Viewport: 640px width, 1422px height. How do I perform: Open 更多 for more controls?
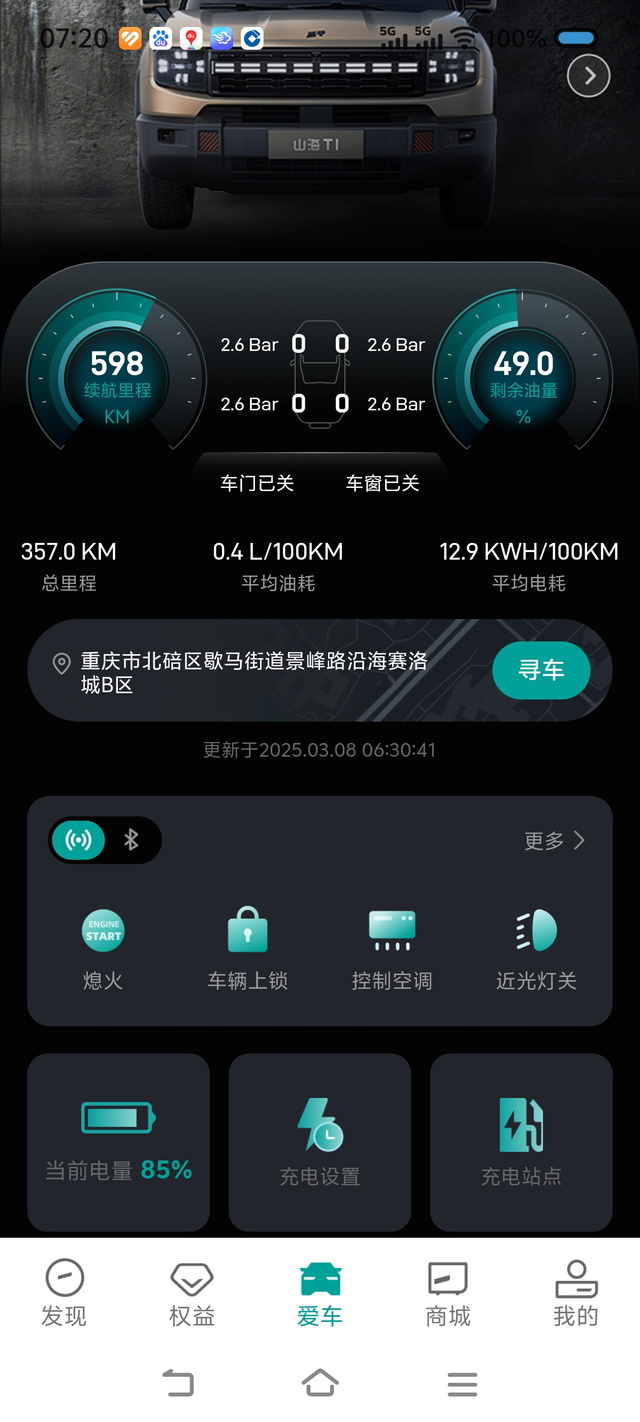555,841
